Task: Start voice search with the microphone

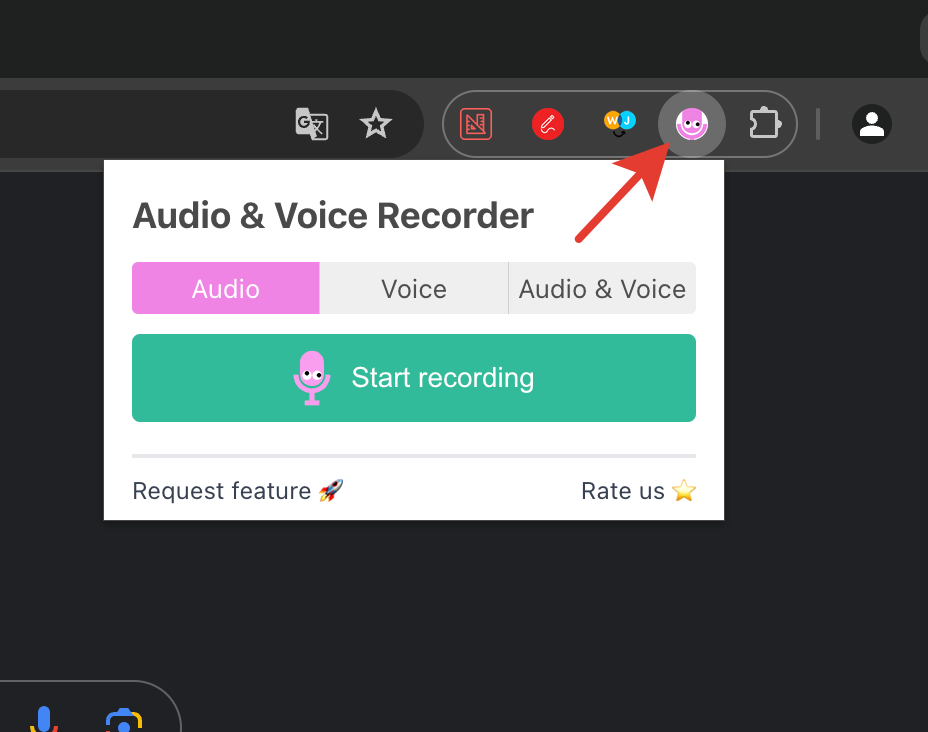Action: pyautogui.click(x=43, y=719)
